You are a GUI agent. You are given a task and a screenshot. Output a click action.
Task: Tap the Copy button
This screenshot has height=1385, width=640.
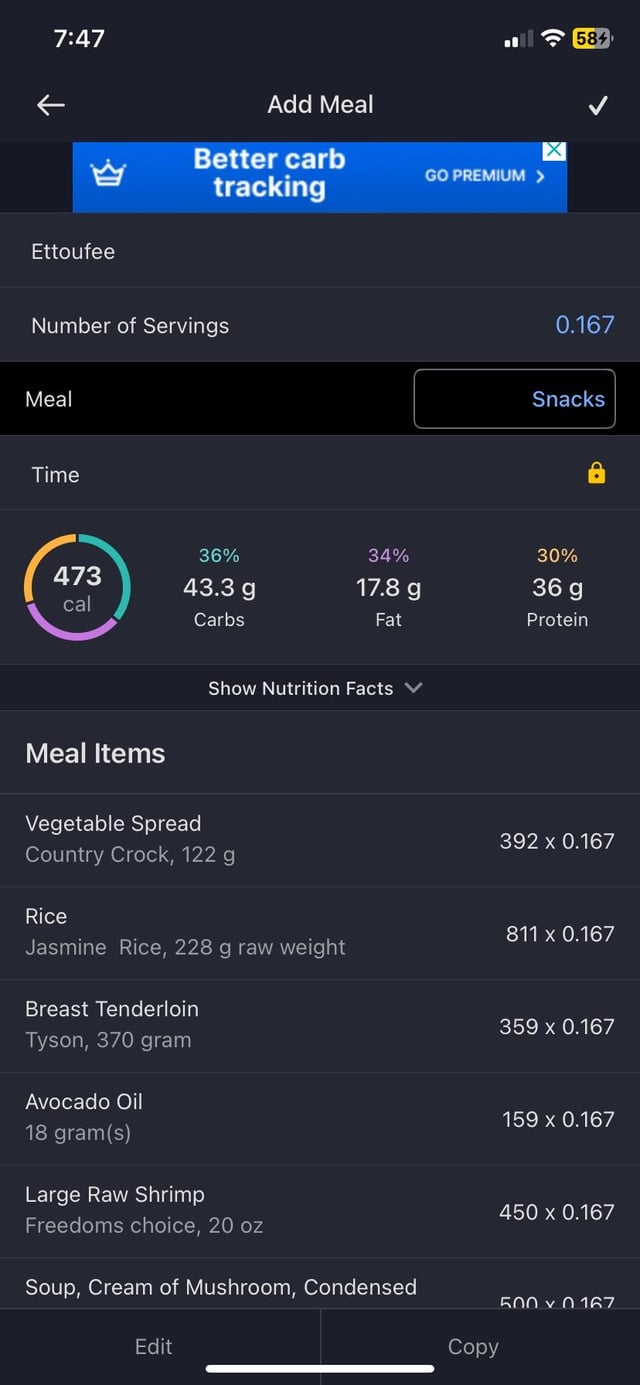[473, 1347]
